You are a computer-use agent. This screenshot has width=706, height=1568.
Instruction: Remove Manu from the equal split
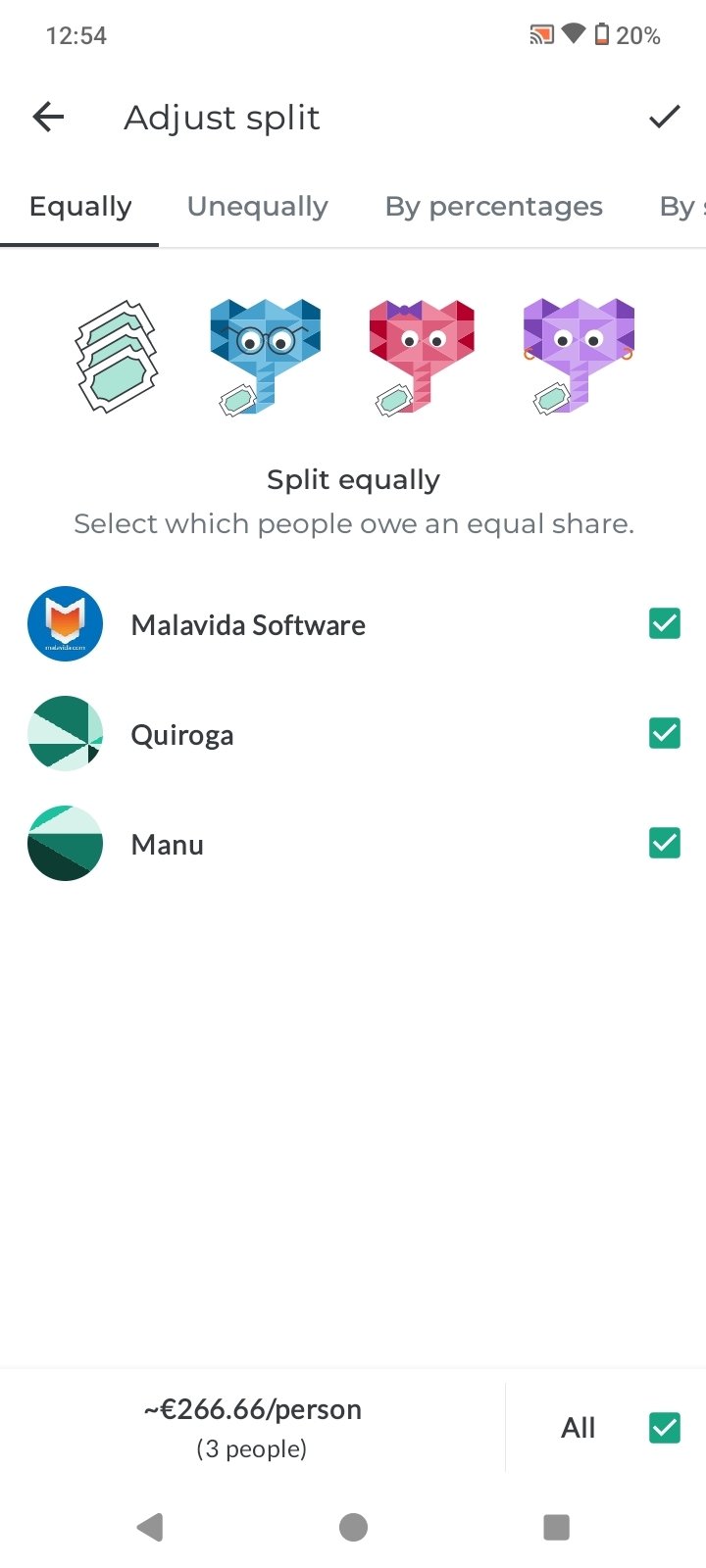point(665,843)
